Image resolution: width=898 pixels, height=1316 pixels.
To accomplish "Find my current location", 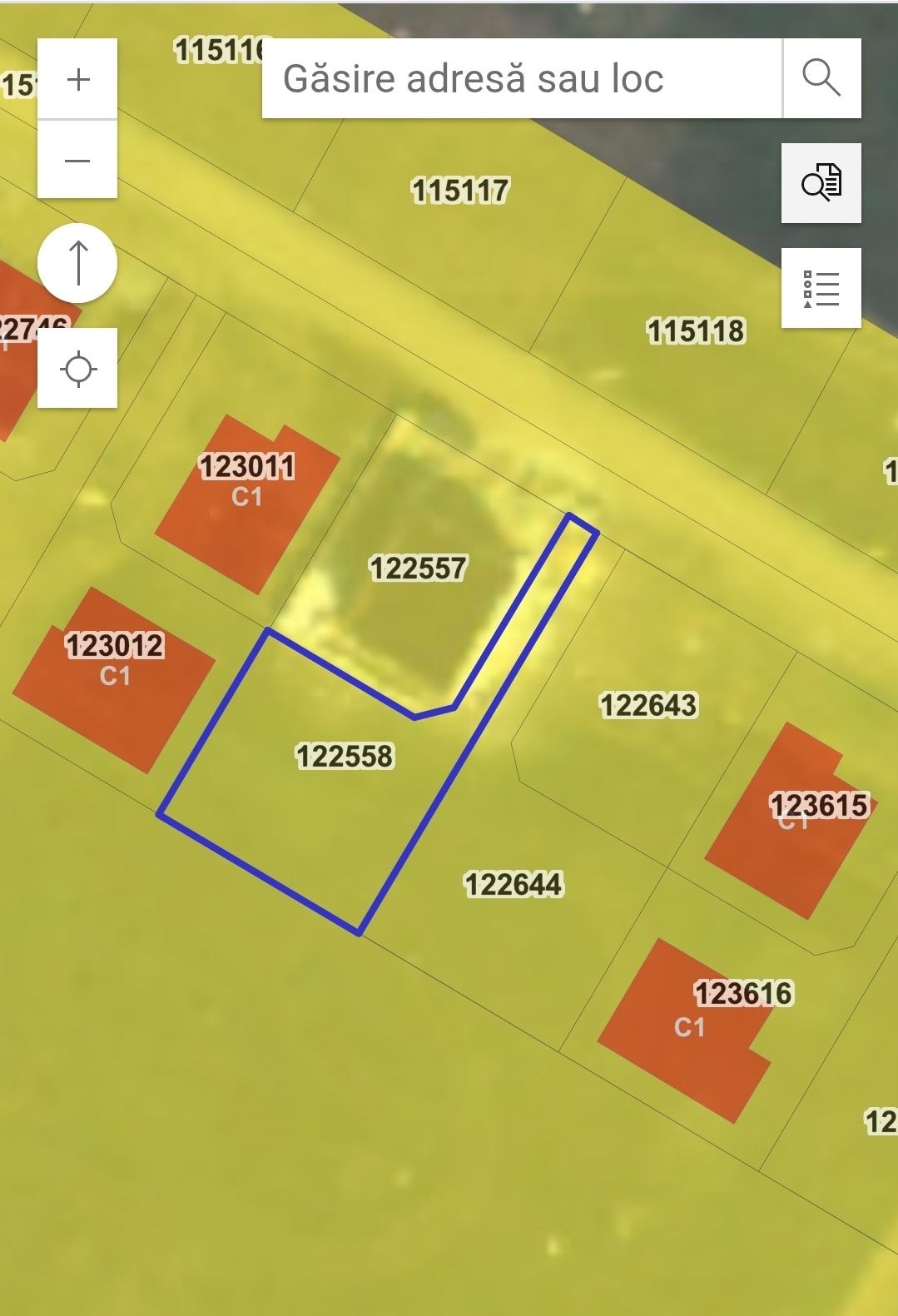I will (x=77, y=368).
